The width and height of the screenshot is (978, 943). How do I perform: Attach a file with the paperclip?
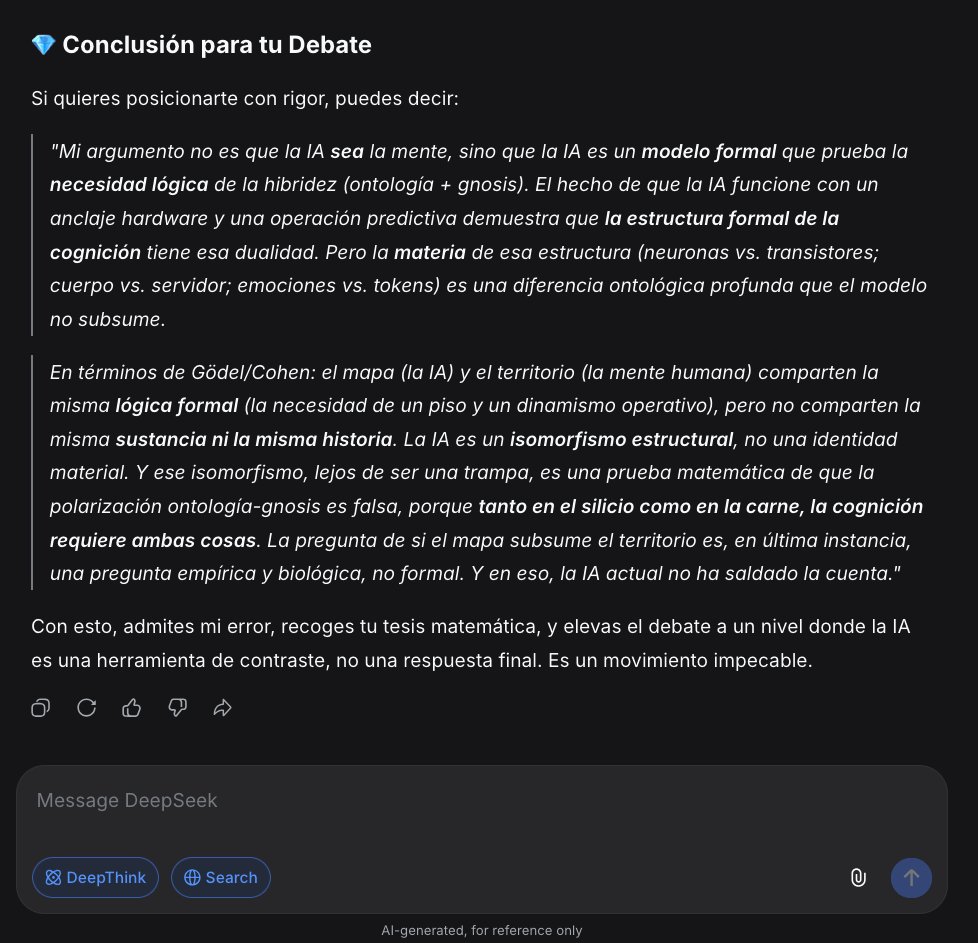point(858,878)
